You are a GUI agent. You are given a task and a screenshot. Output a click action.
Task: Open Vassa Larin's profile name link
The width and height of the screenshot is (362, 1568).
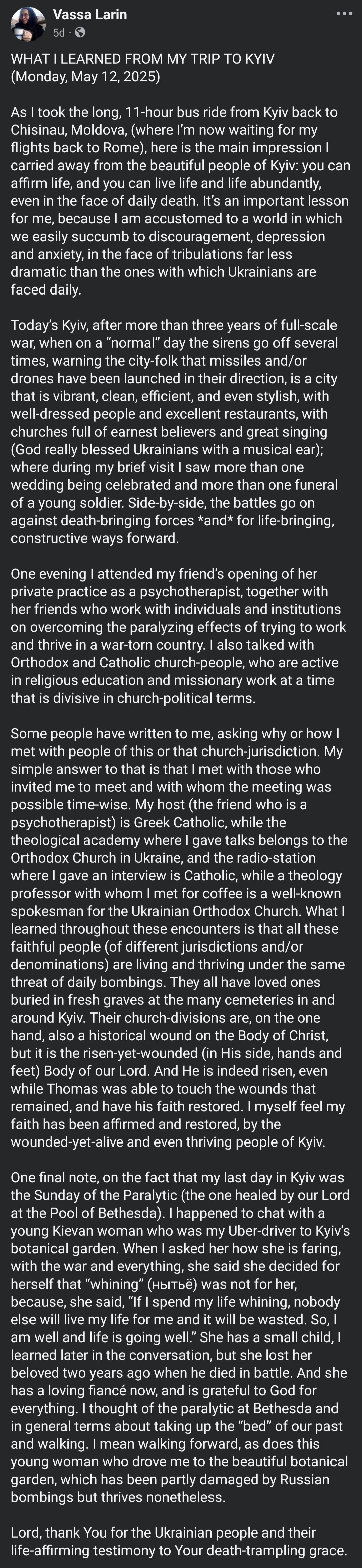(x=89, y=15)
